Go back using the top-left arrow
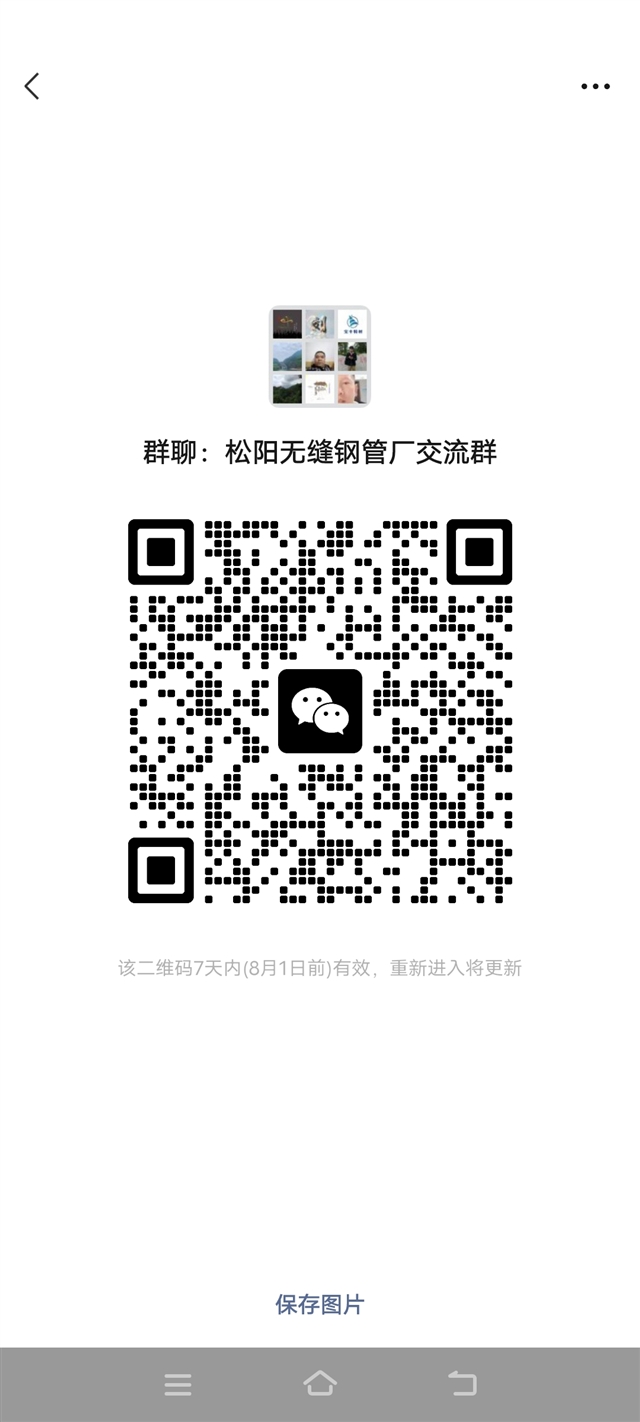The image size is (640, 1422). (32, 87)
